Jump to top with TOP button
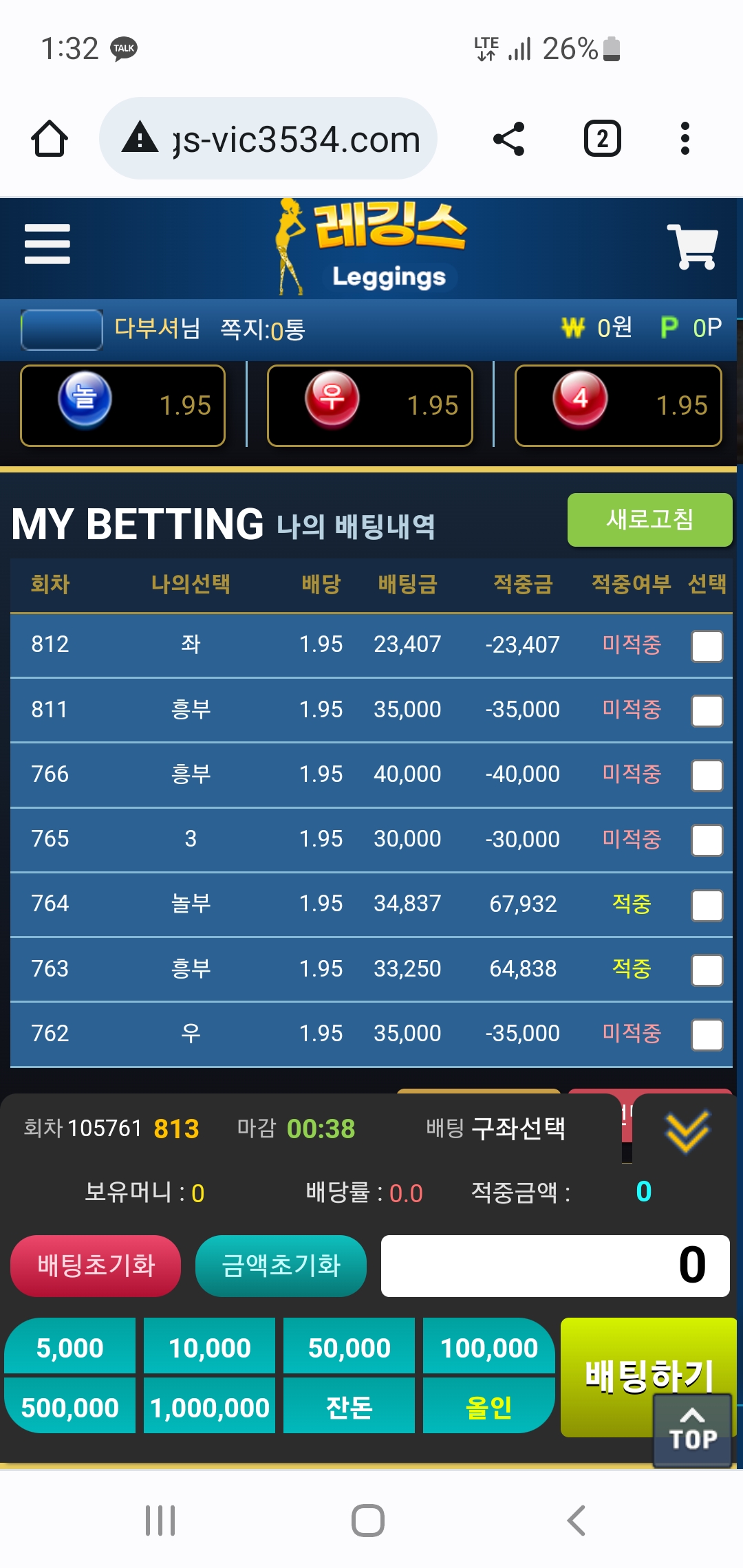Viewport: 743px width, 1568px height. pyautogui.click(x=692, y=1430)
